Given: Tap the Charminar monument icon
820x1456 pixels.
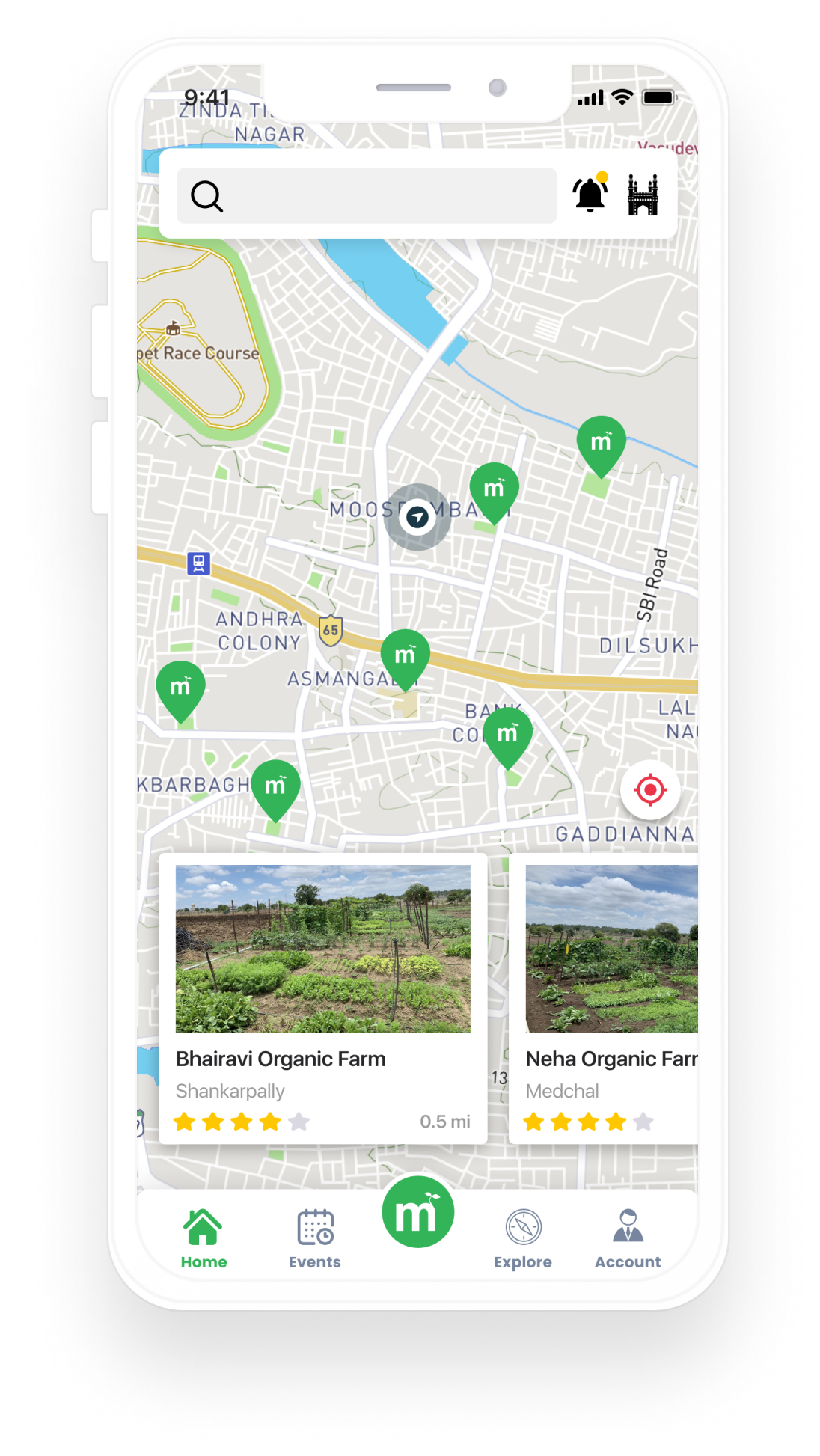Looking at the screenshot, I should click(x=642, y=195).
